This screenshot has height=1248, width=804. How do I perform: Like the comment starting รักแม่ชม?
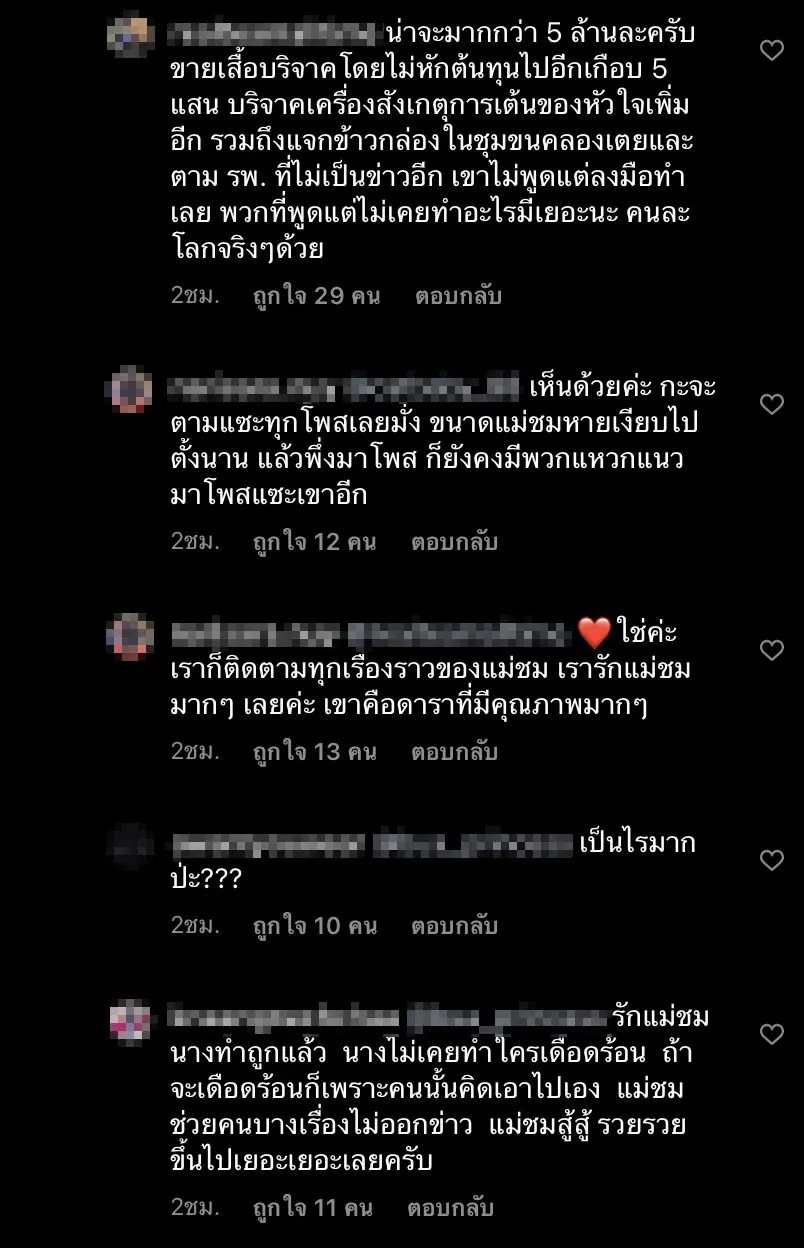771,1034
